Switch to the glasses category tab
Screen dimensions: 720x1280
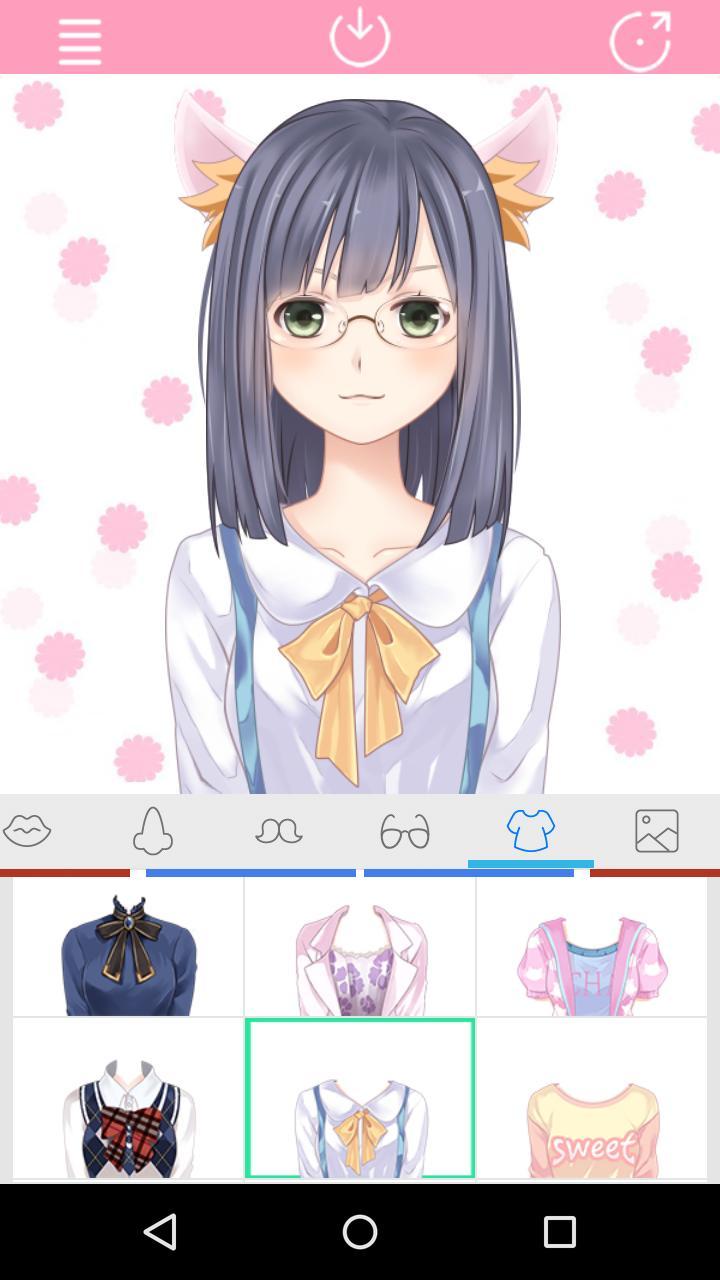(x=405, y=830)
